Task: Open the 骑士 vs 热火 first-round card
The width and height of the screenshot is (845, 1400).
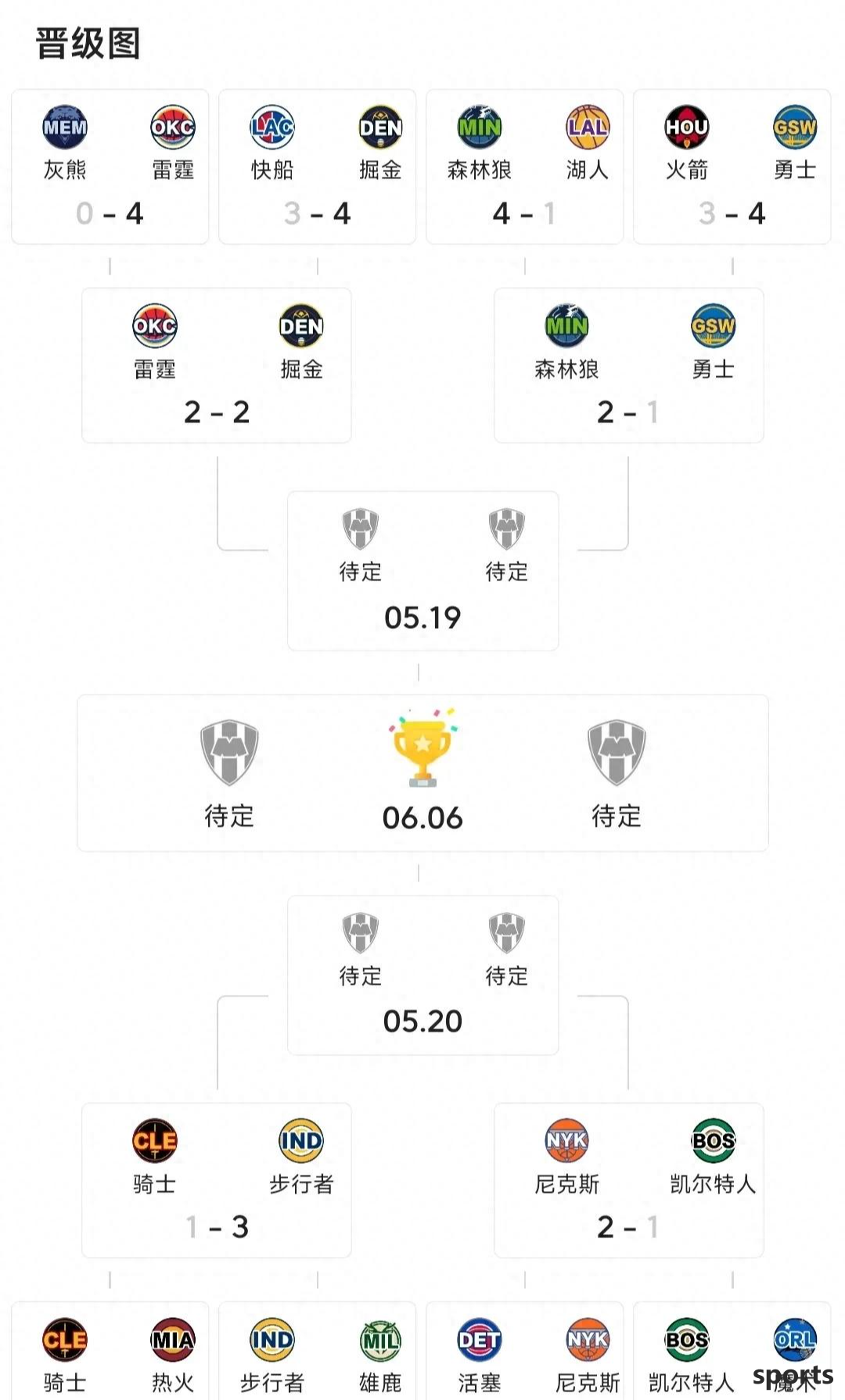Action: (x=110, y=1352)
